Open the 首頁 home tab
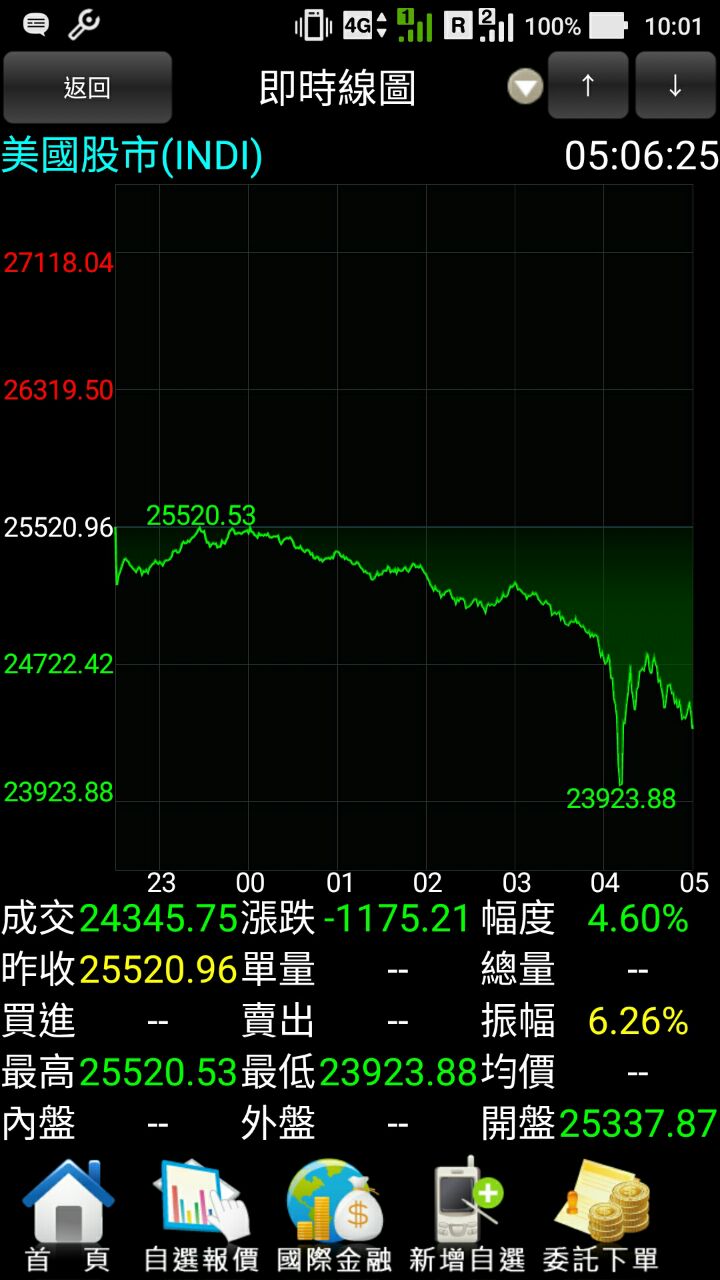The image size is (720, 1280). 68,1215
